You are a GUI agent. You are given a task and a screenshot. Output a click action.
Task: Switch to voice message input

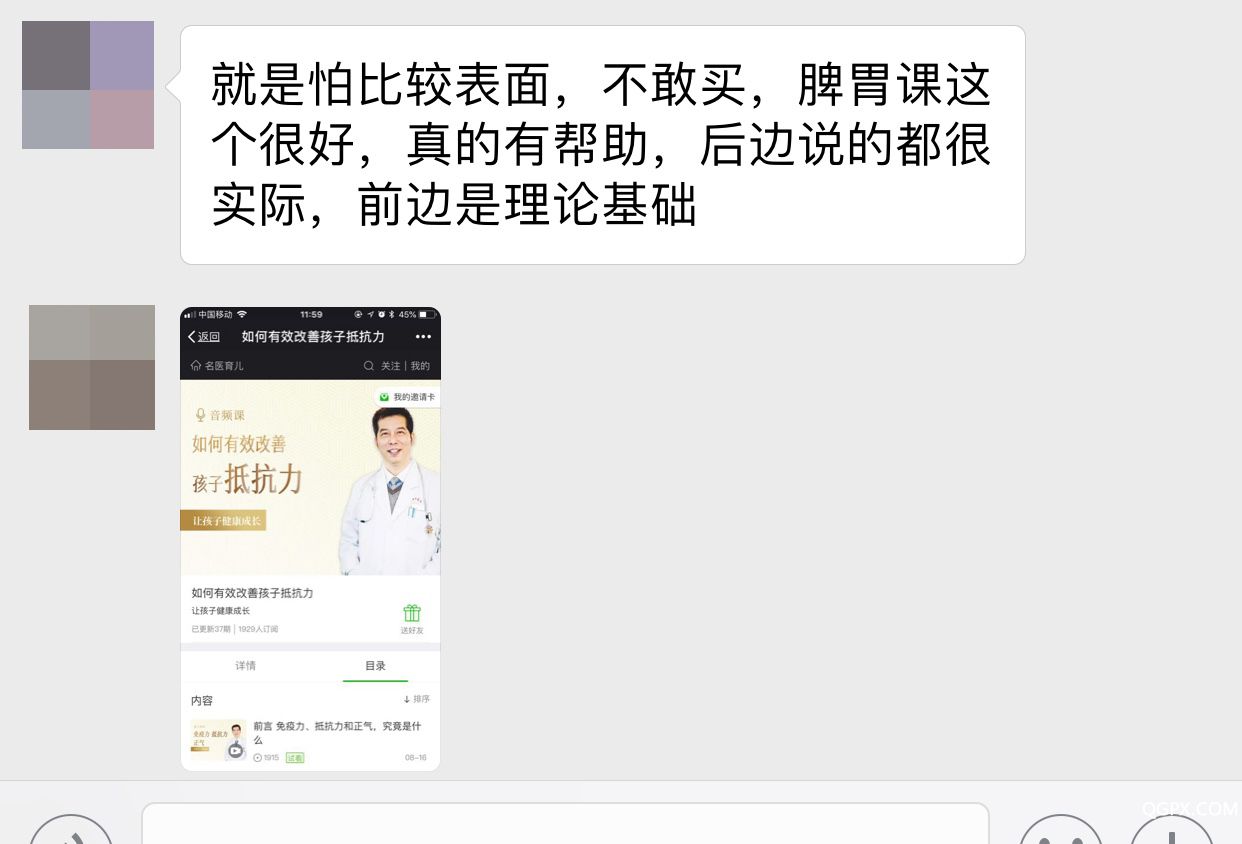(72, 832)
